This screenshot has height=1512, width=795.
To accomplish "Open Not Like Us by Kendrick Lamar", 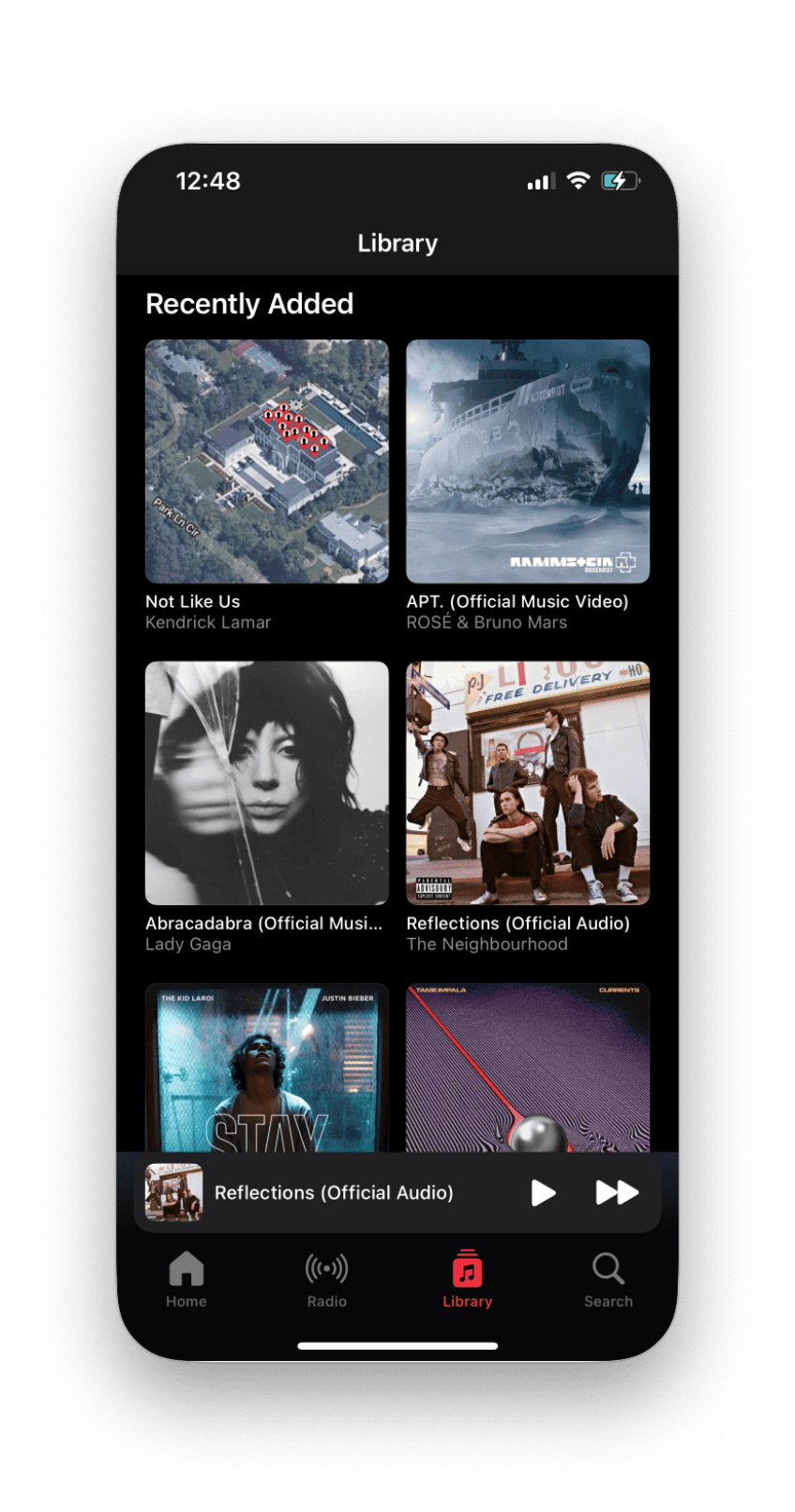I will [266, 461].
